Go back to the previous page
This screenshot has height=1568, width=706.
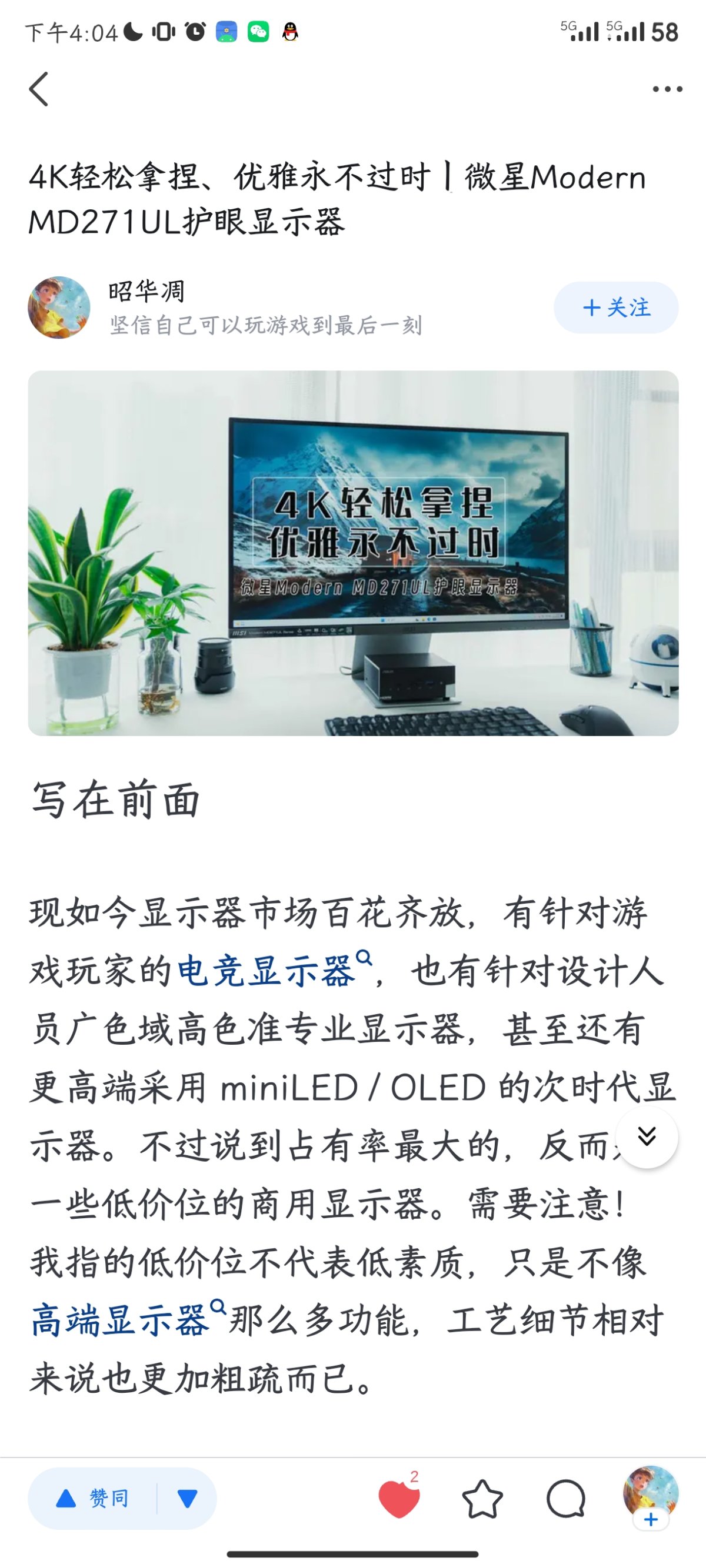tap(38, 89)
